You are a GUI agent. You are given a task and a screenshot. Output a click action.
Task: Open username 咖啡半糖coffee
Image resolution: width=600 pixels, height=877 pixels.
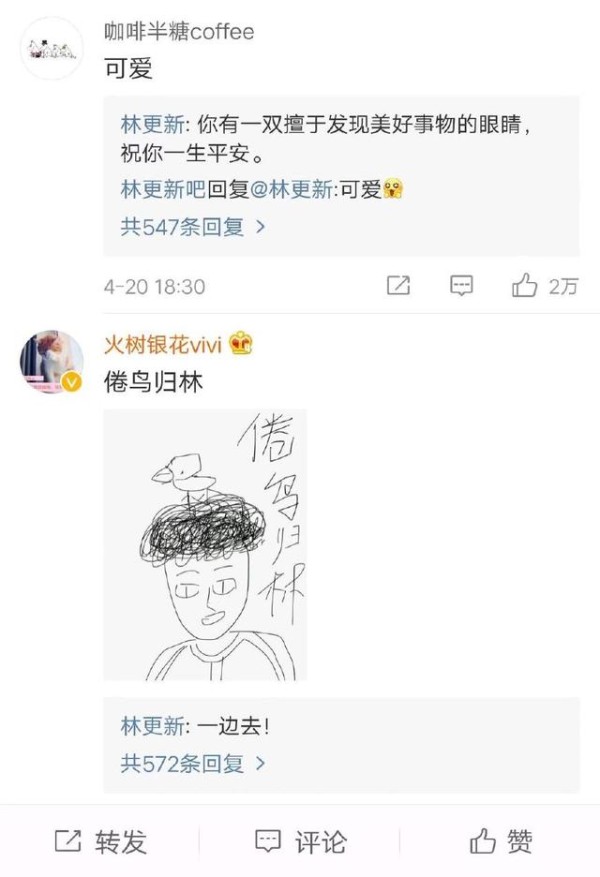pos(179,32)
